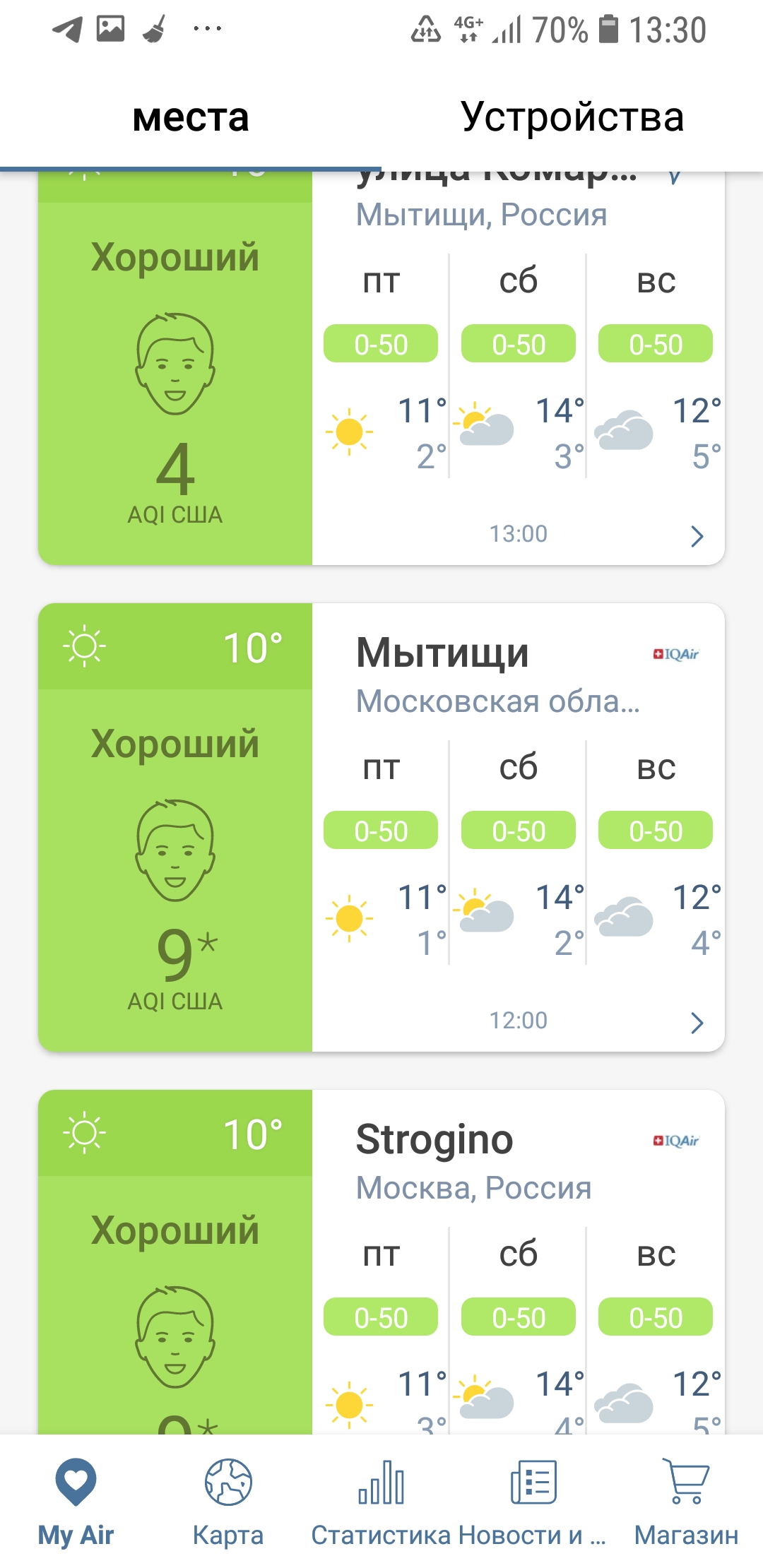Switch to the Устройства tab
The width and height of the screenshot is (763, 1568).
572,117
